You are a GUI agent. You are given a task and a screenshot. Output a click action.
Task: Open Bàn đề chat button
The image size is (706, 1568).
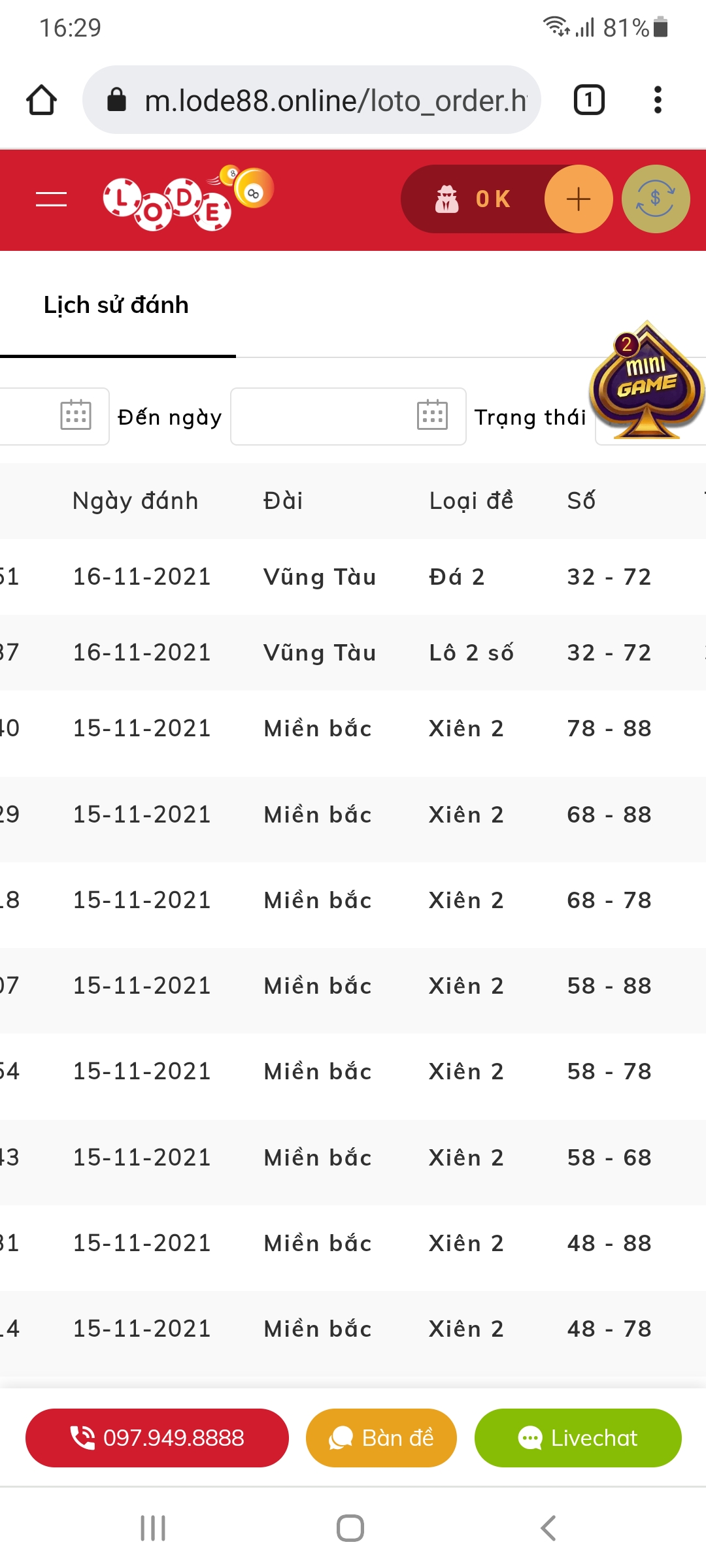pos(381,1438)
